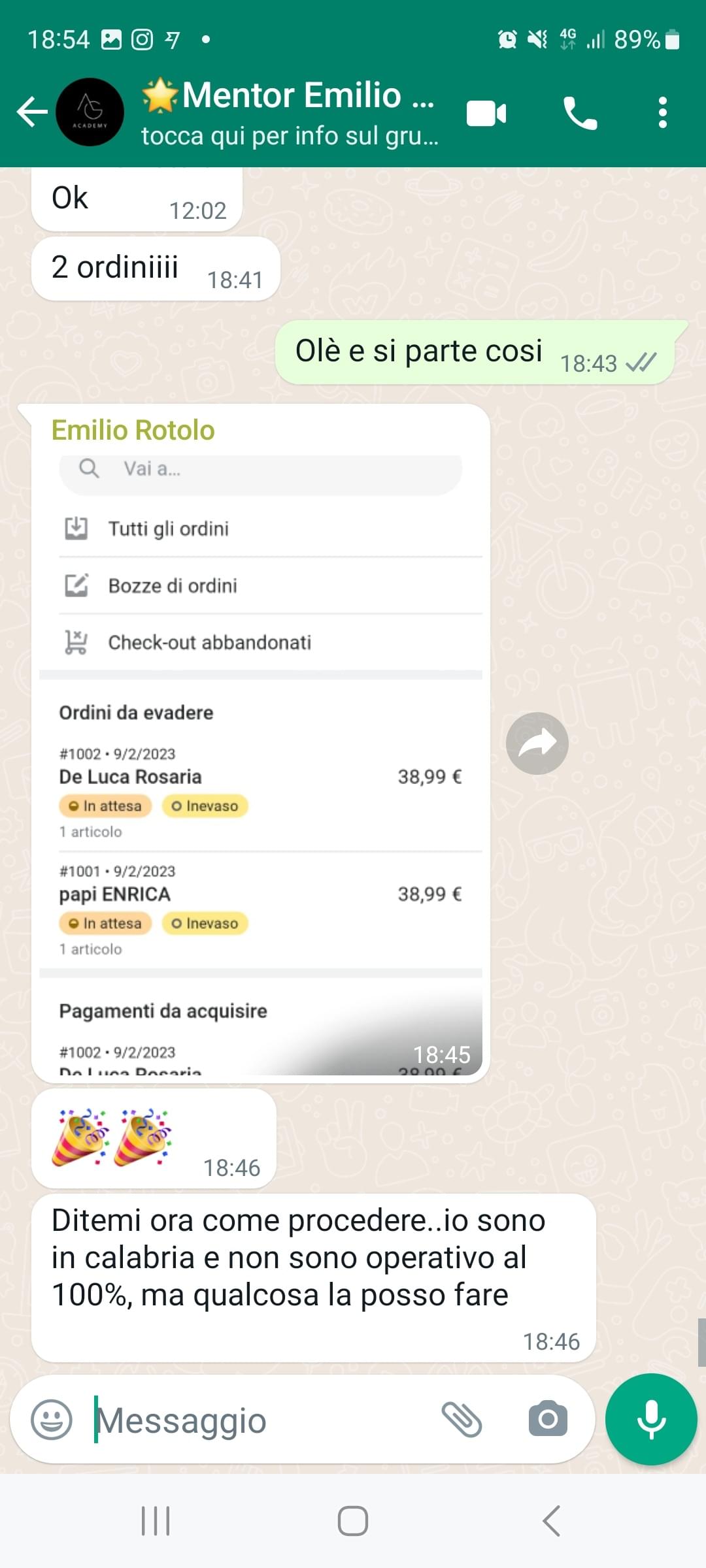
Task: Forward the shared orders image
Action: coord(537,743)
